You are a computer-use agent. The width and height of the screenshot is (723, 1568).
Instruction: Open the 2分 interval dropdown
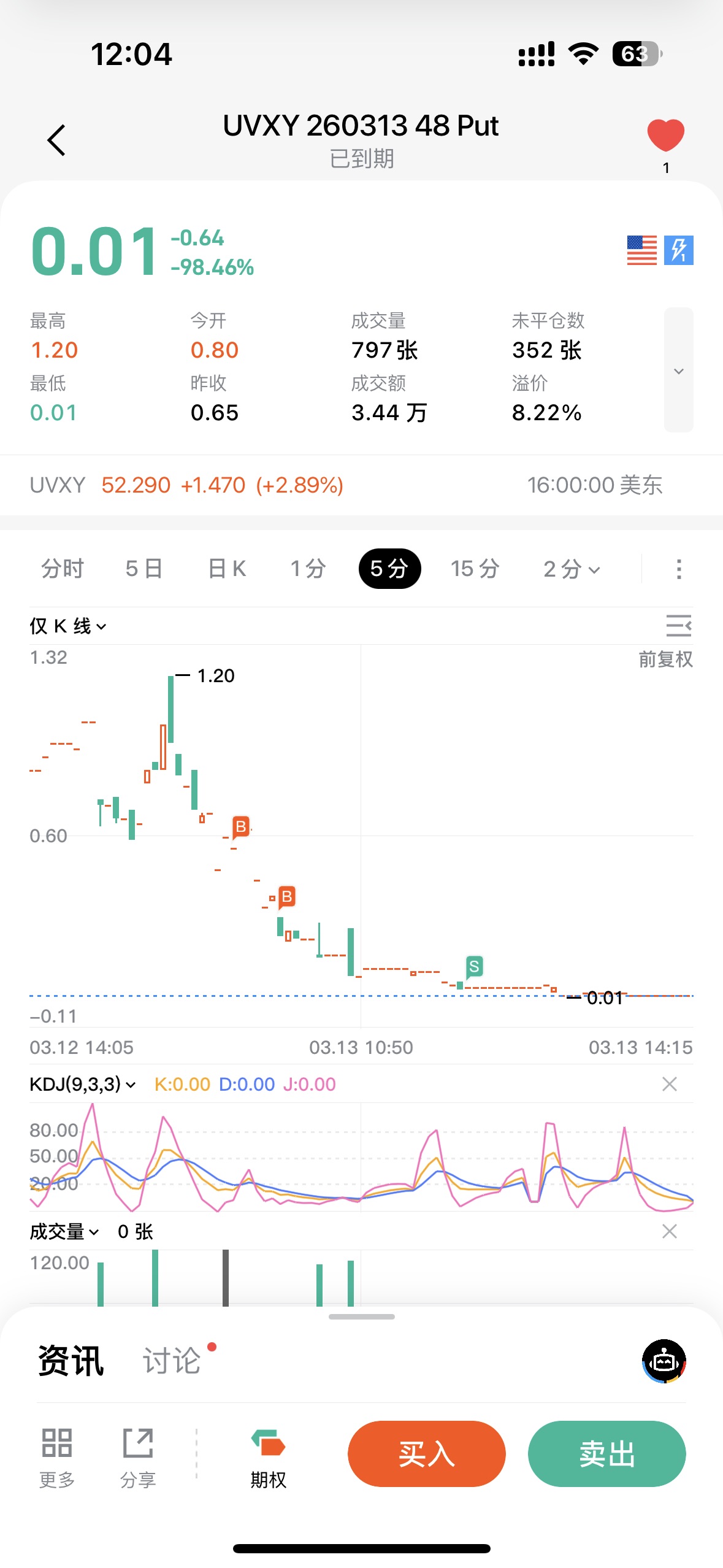tap(572, 569)
